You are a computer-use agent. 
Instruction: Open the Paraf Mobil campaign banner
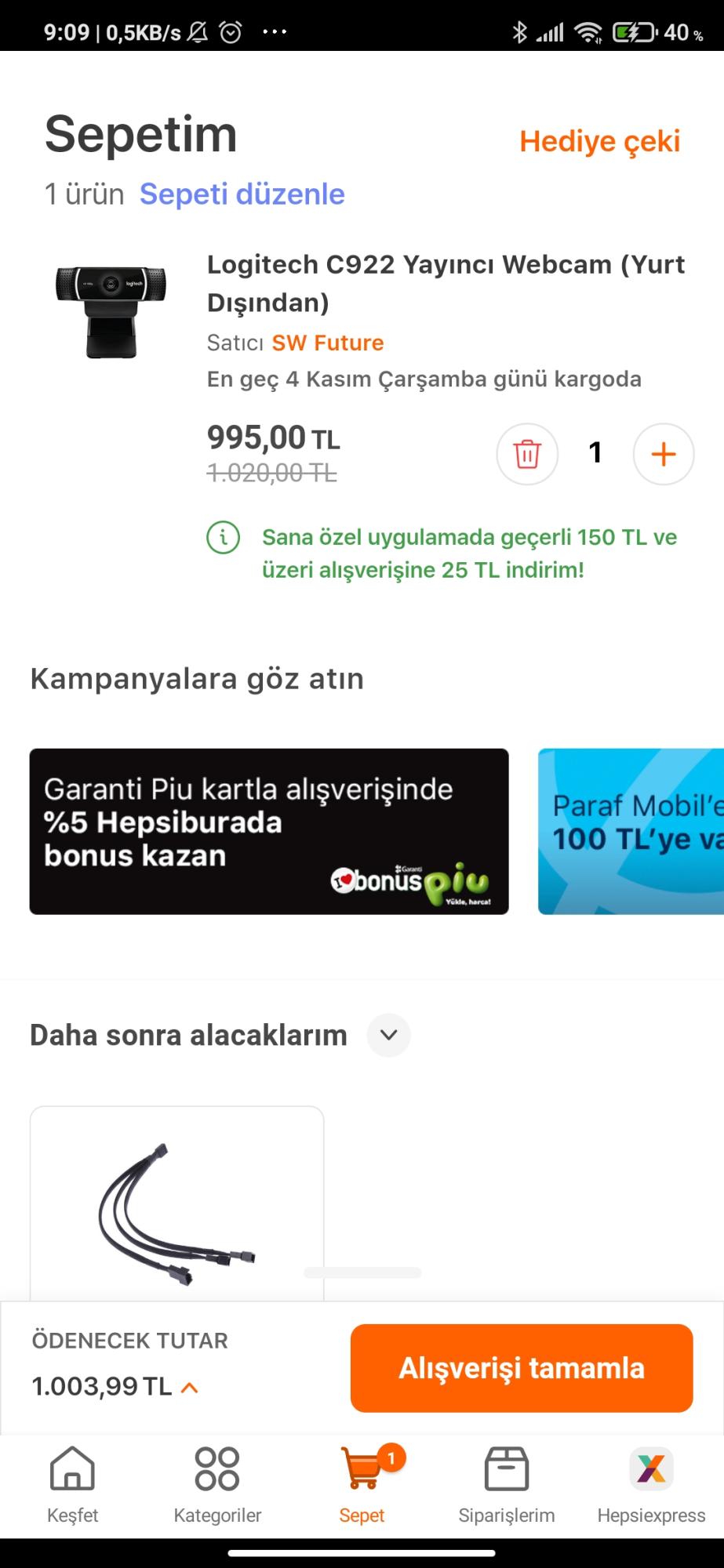(x=631, y=831)
